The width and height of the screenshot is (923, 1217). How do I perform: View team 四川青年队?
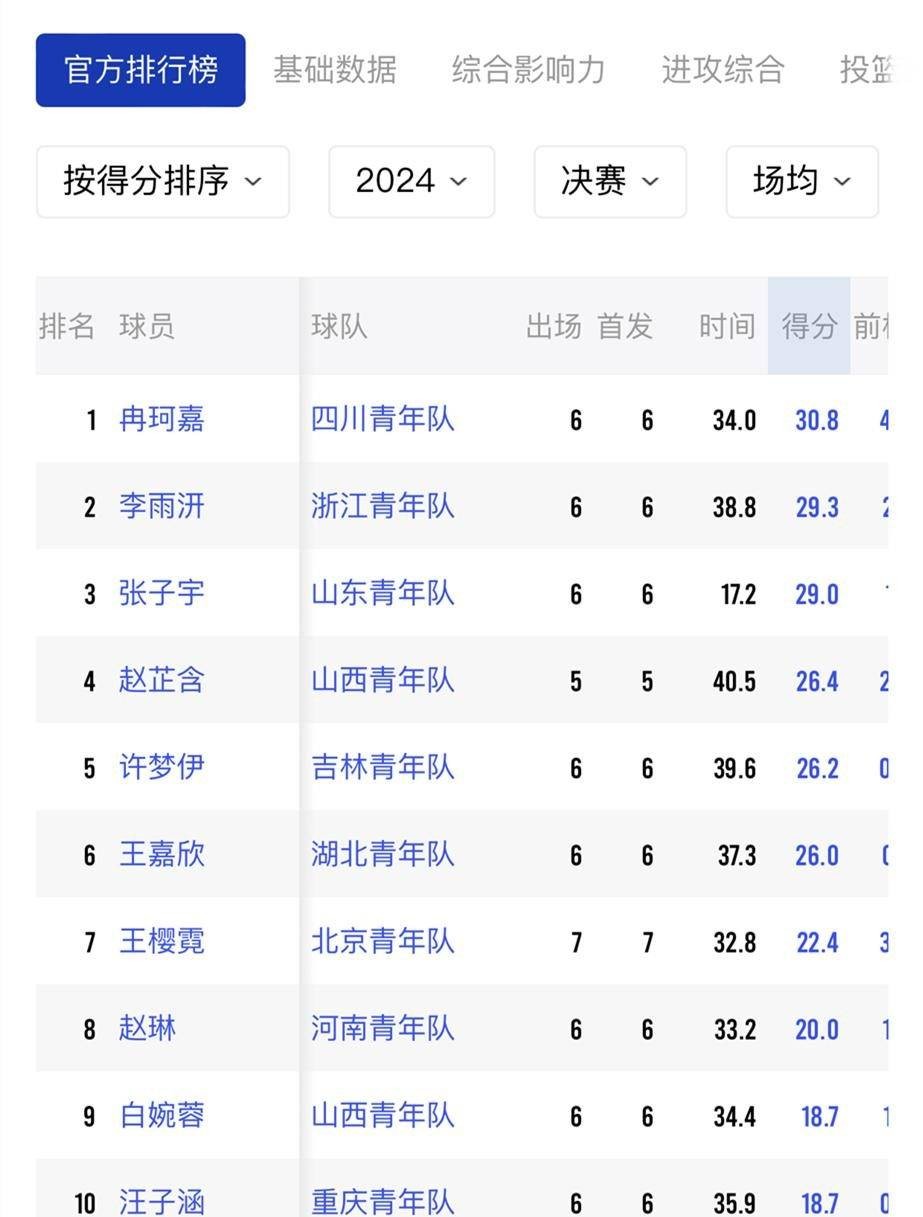click(382, 419)
